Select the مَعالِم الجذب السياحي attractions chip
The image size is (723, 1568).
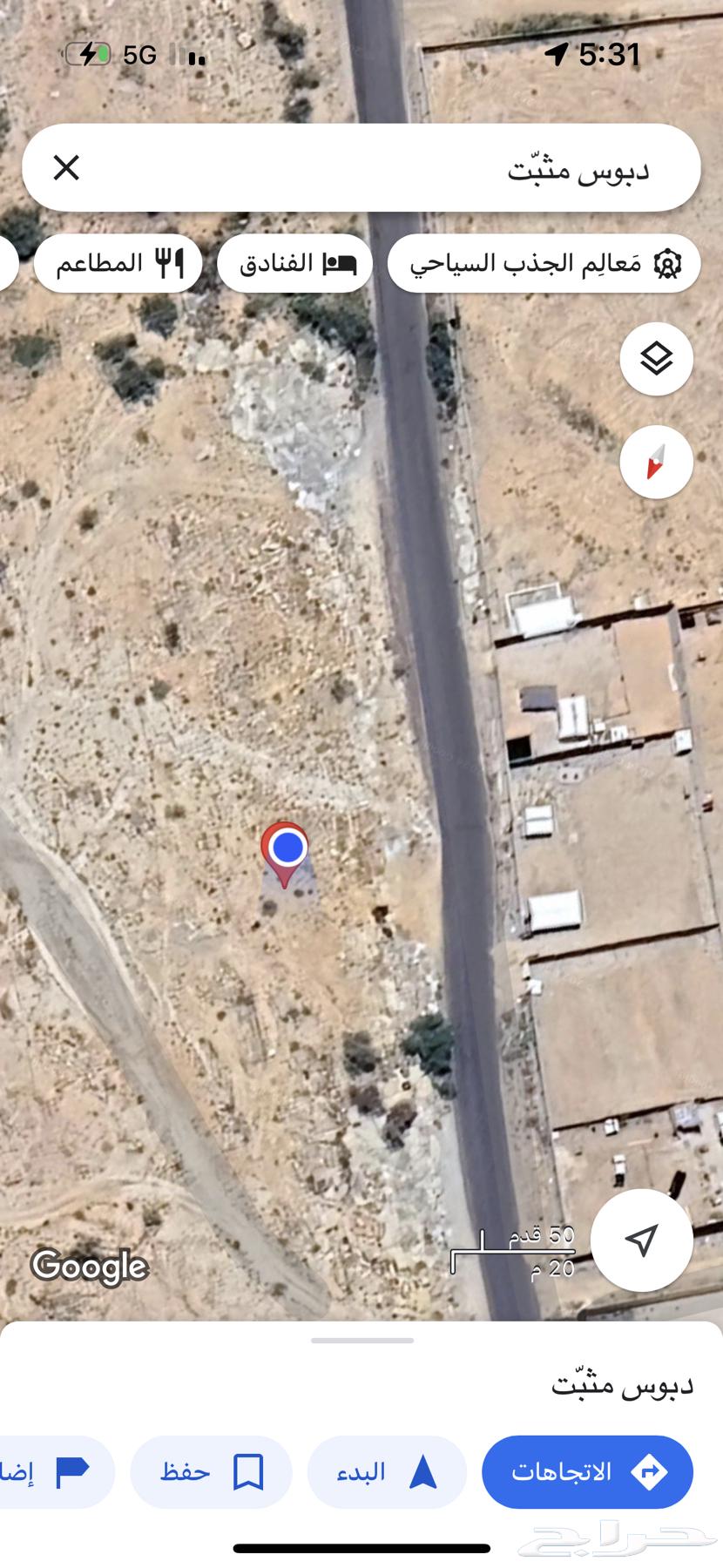(544, 262)
